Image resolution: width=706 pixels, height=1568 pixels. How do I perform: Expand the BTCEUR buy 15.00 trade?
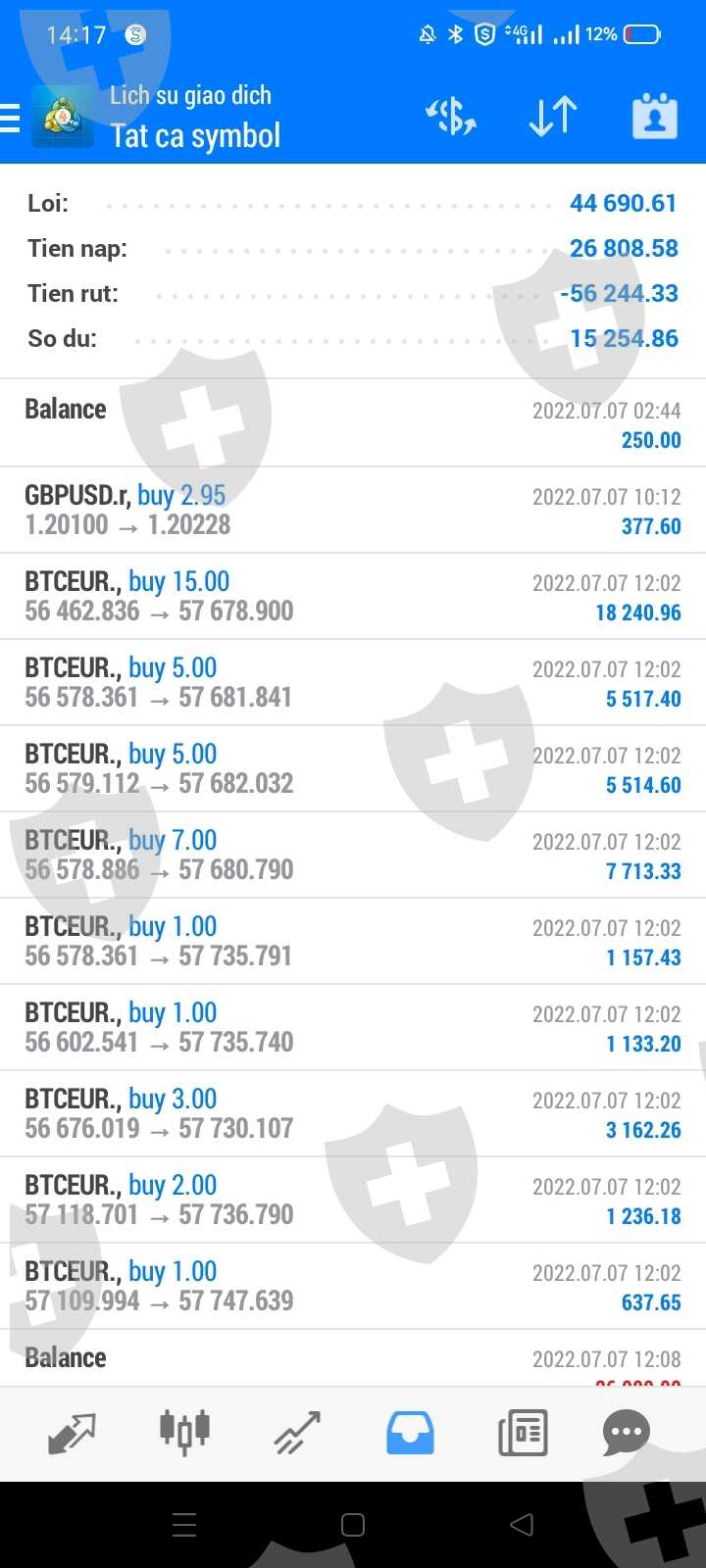[x=353, y=596]
